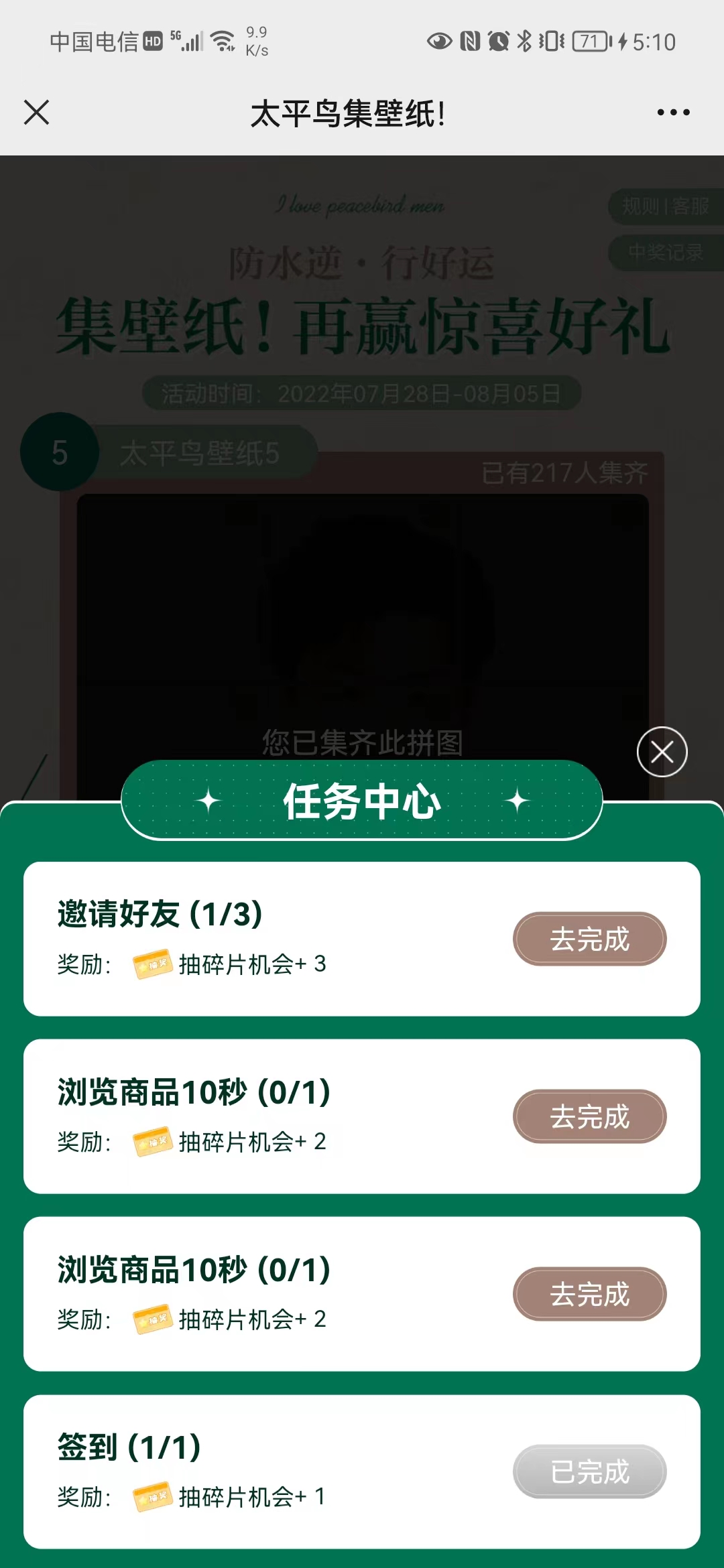The image size is (724, 1568).
Task: Close the 太平鸟集壁纸 page
Action: pyautogui.click(x=37, y=112)
